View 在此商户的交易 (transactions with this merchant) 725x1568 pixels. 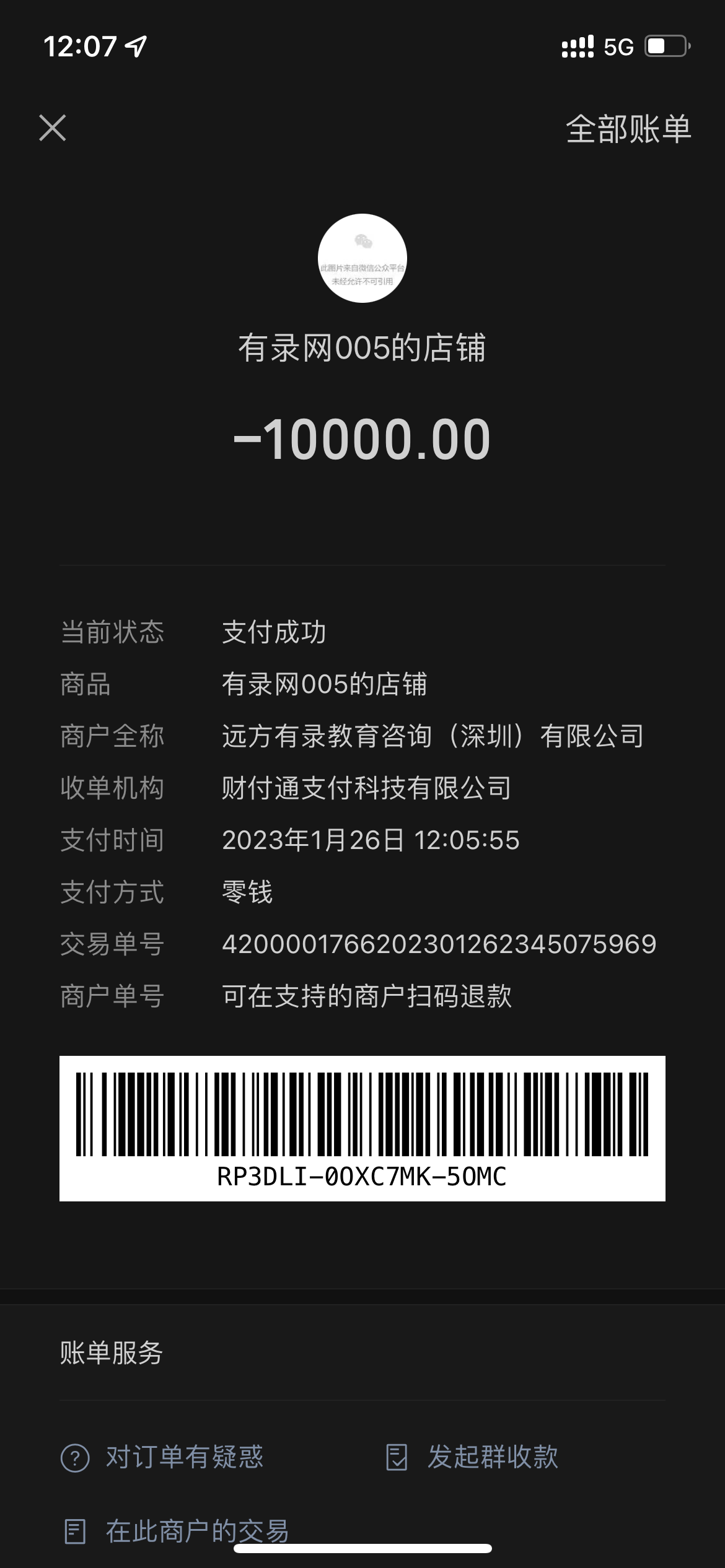(x=177, y=1531)
